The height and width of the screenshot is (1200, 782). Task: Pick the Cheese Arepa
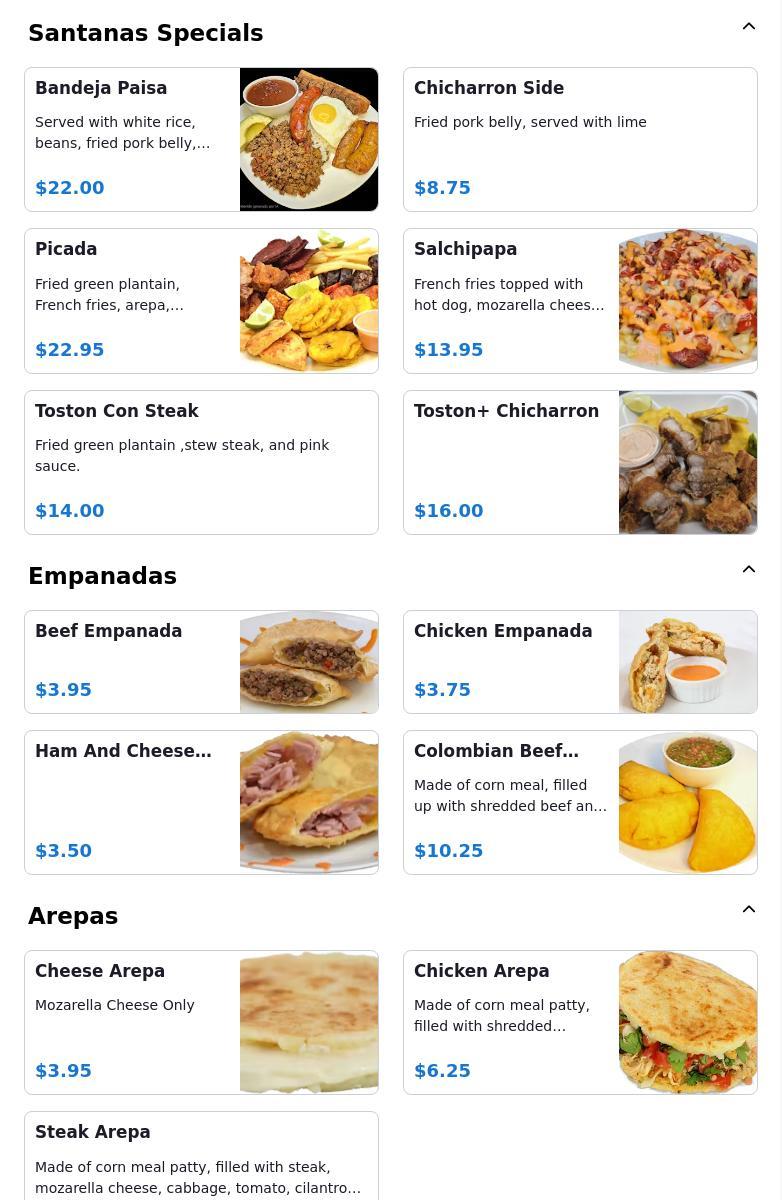point(201,1022)
